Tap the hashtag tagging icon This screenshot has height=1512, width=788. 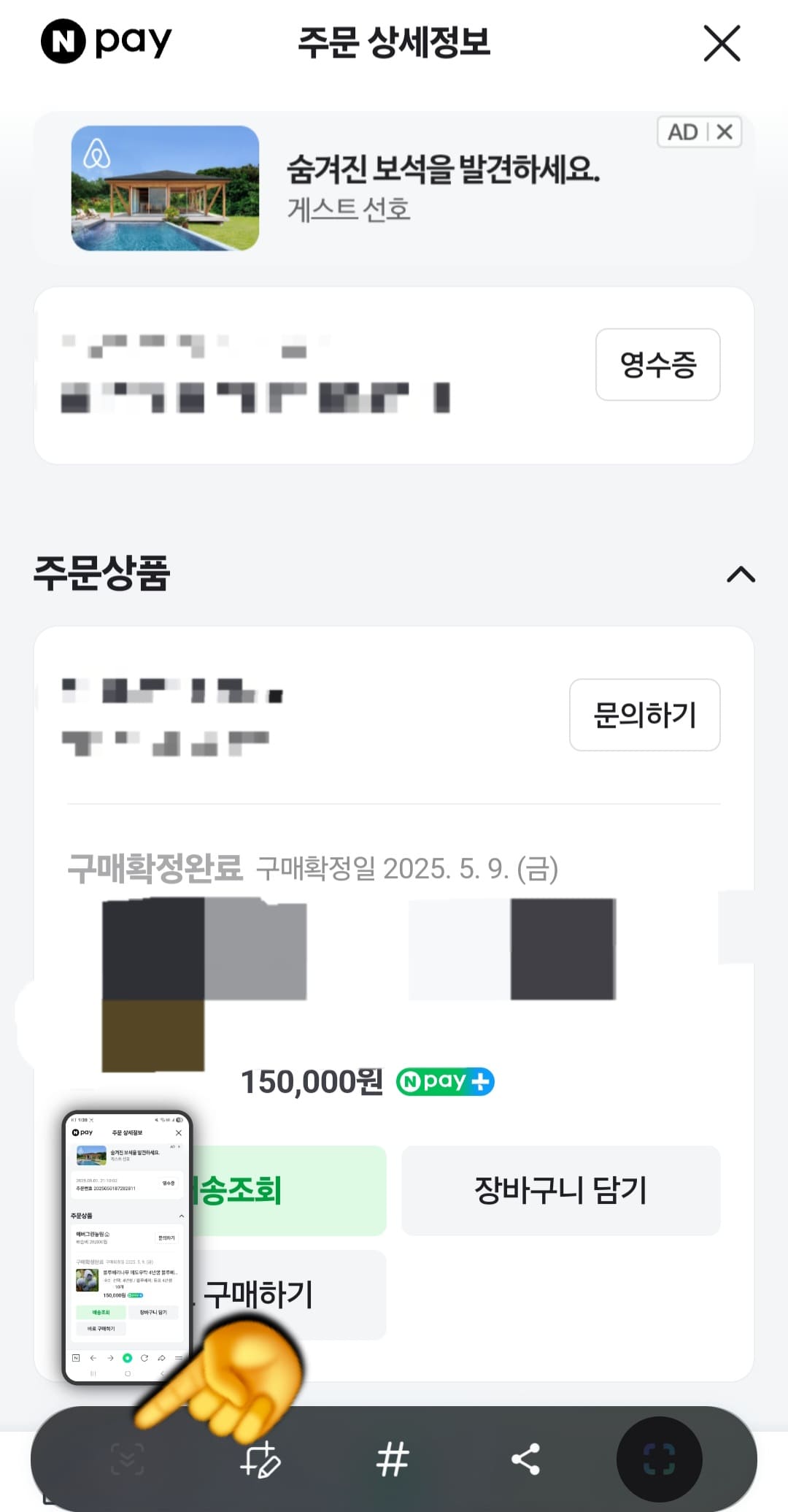pos(393,1459)
